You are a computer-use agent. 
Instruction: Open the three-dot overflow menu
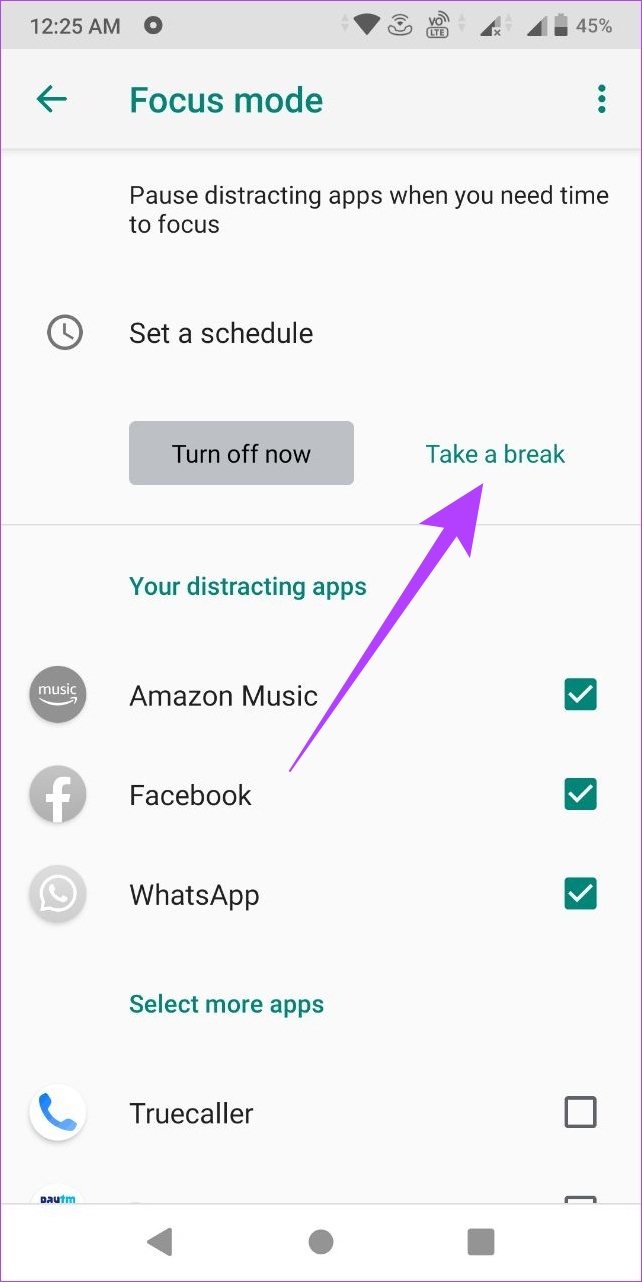[601, 99]
